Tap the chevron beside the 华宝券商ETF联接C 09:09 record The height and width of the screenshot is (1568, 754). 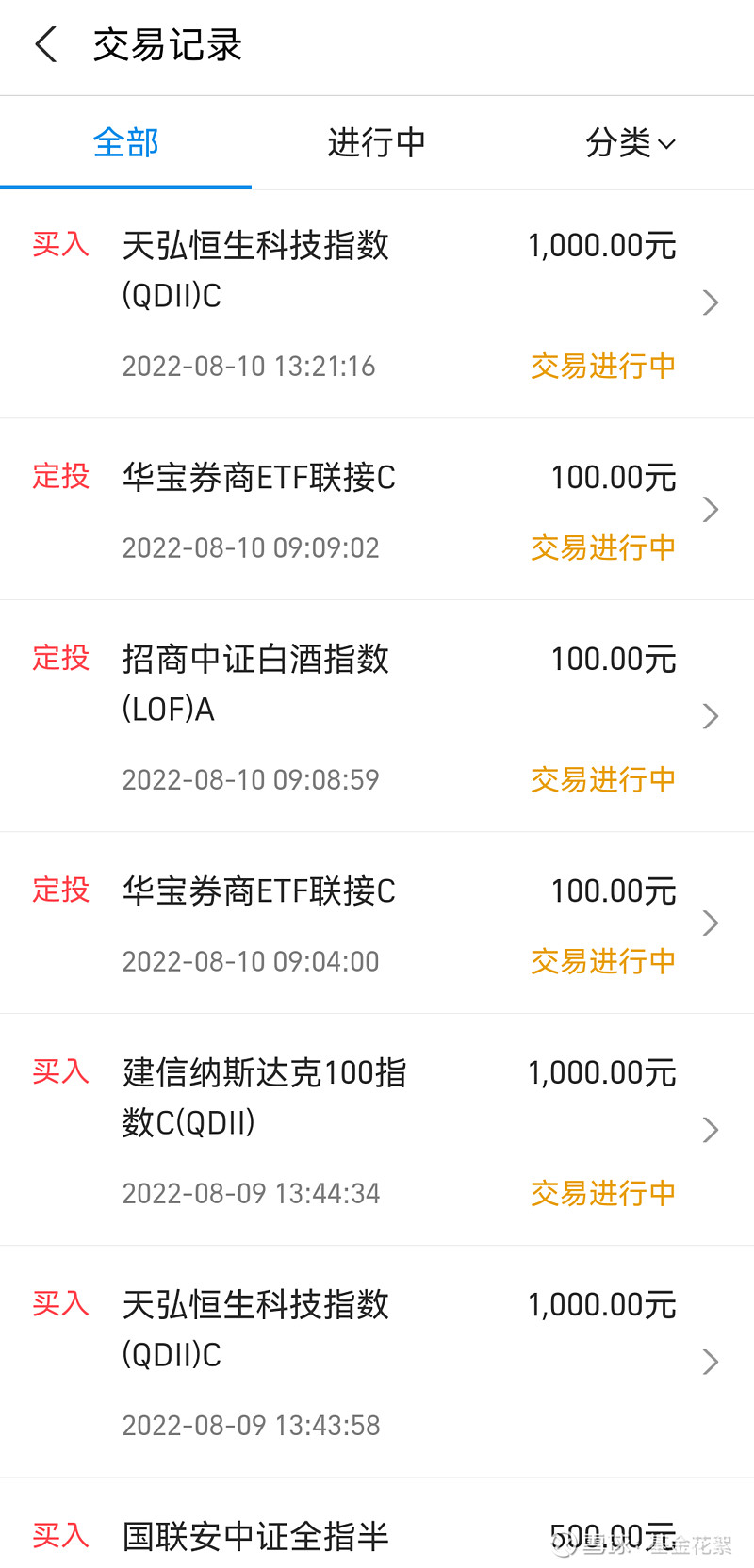click(x=711, y=509)
